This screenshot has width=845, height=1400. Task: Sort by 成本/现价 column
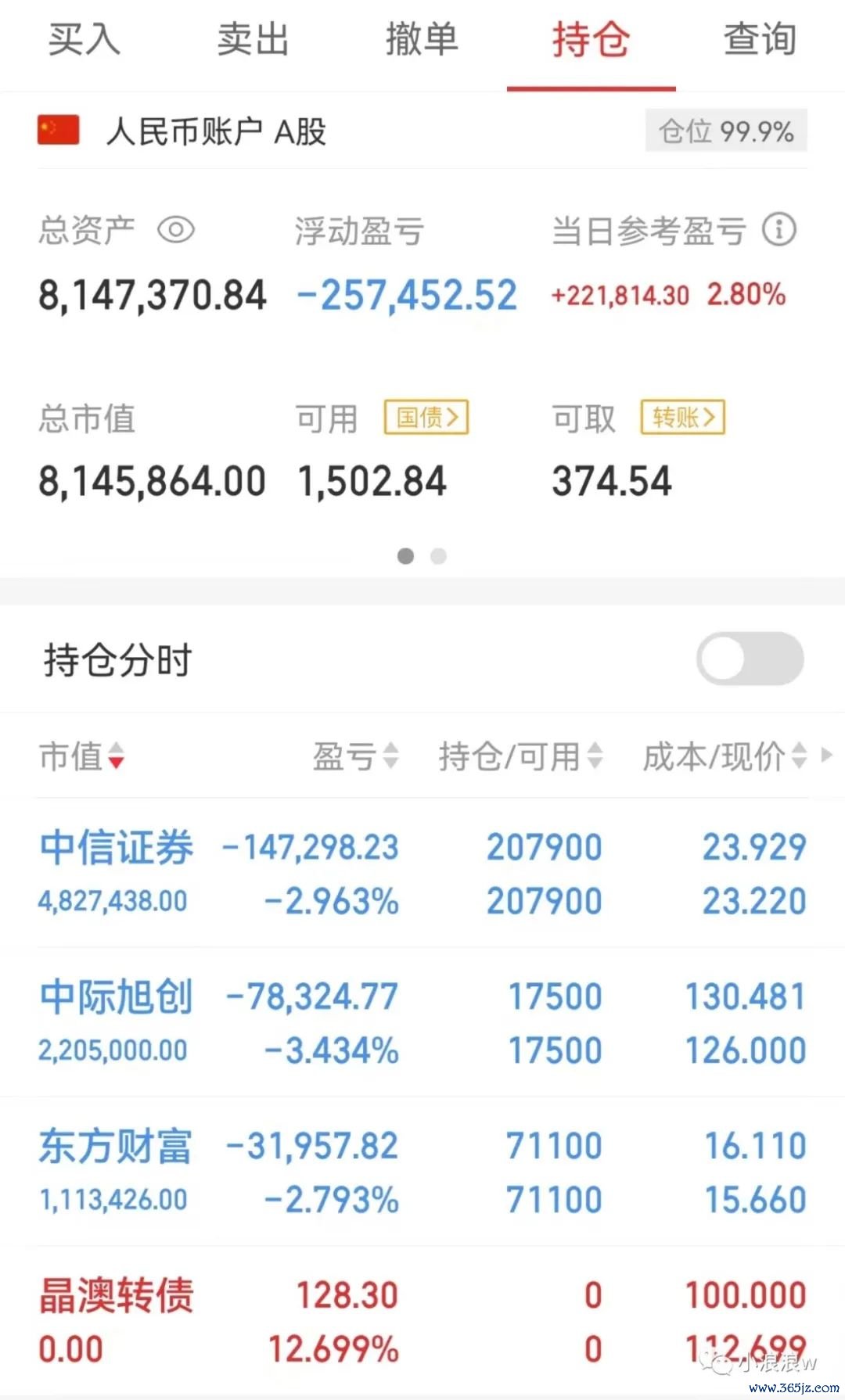point(725,756)
